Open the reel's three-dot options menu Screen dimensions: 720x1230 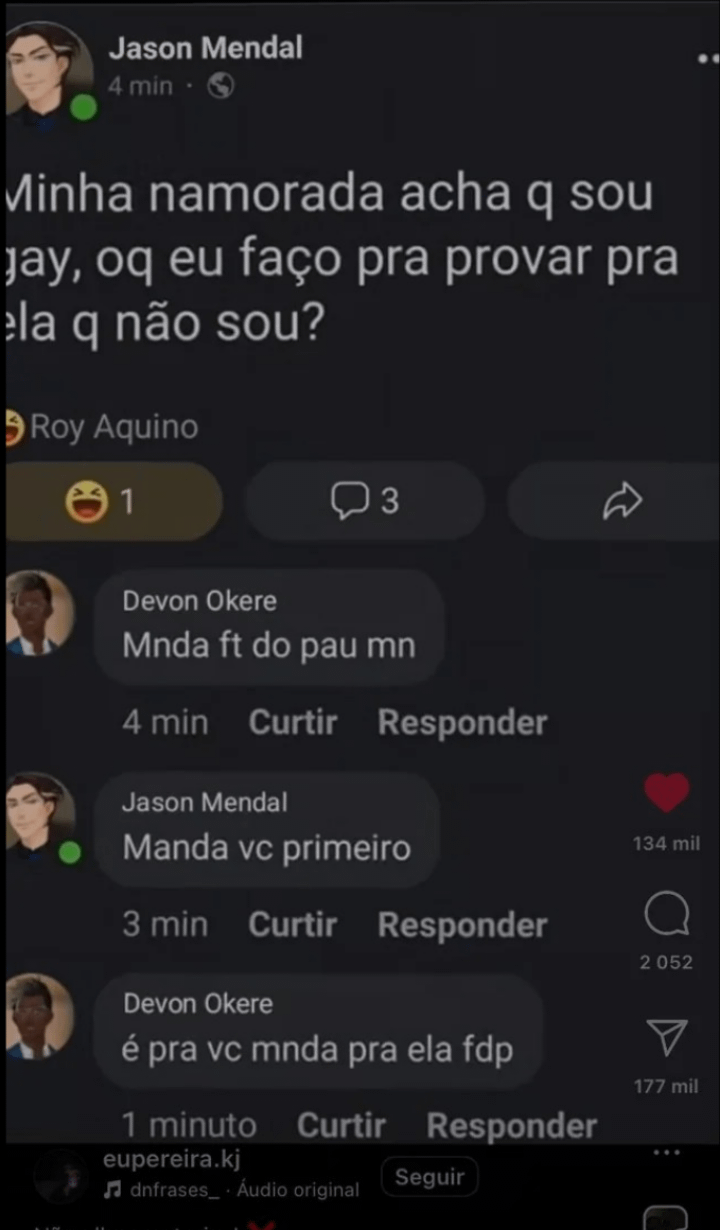pos(666,1153)
